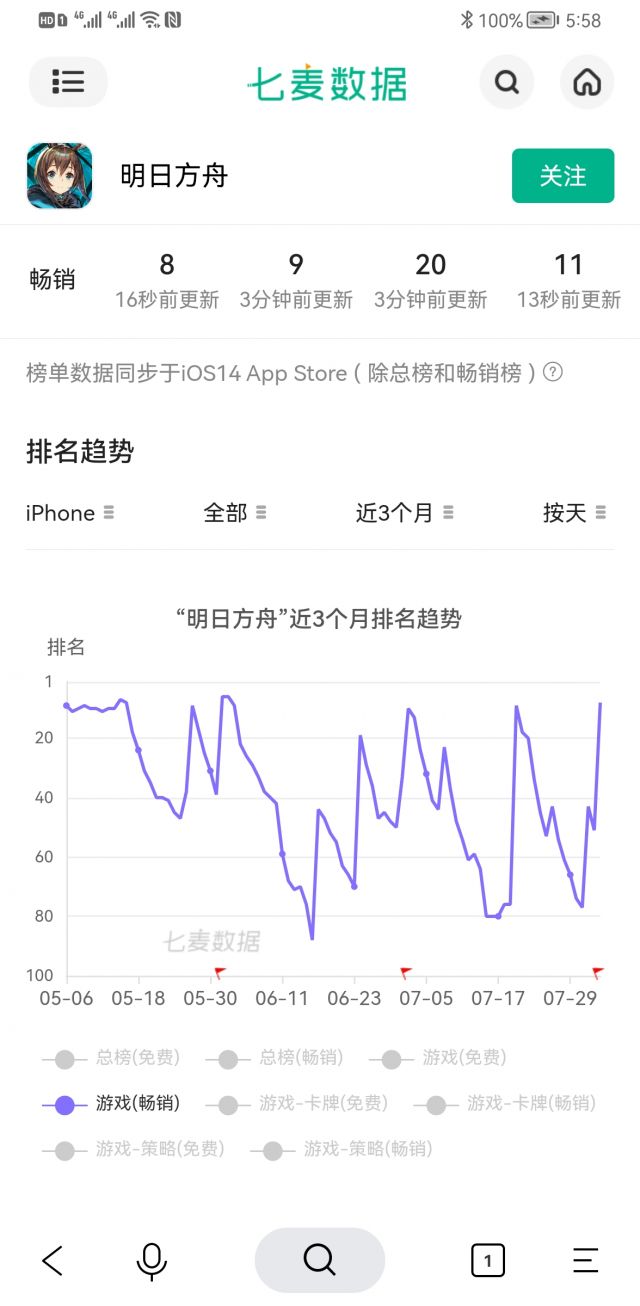The image size is (640, 1306).
Task: Go back with the browser back arrow
Action: (x=53, y=1260)
